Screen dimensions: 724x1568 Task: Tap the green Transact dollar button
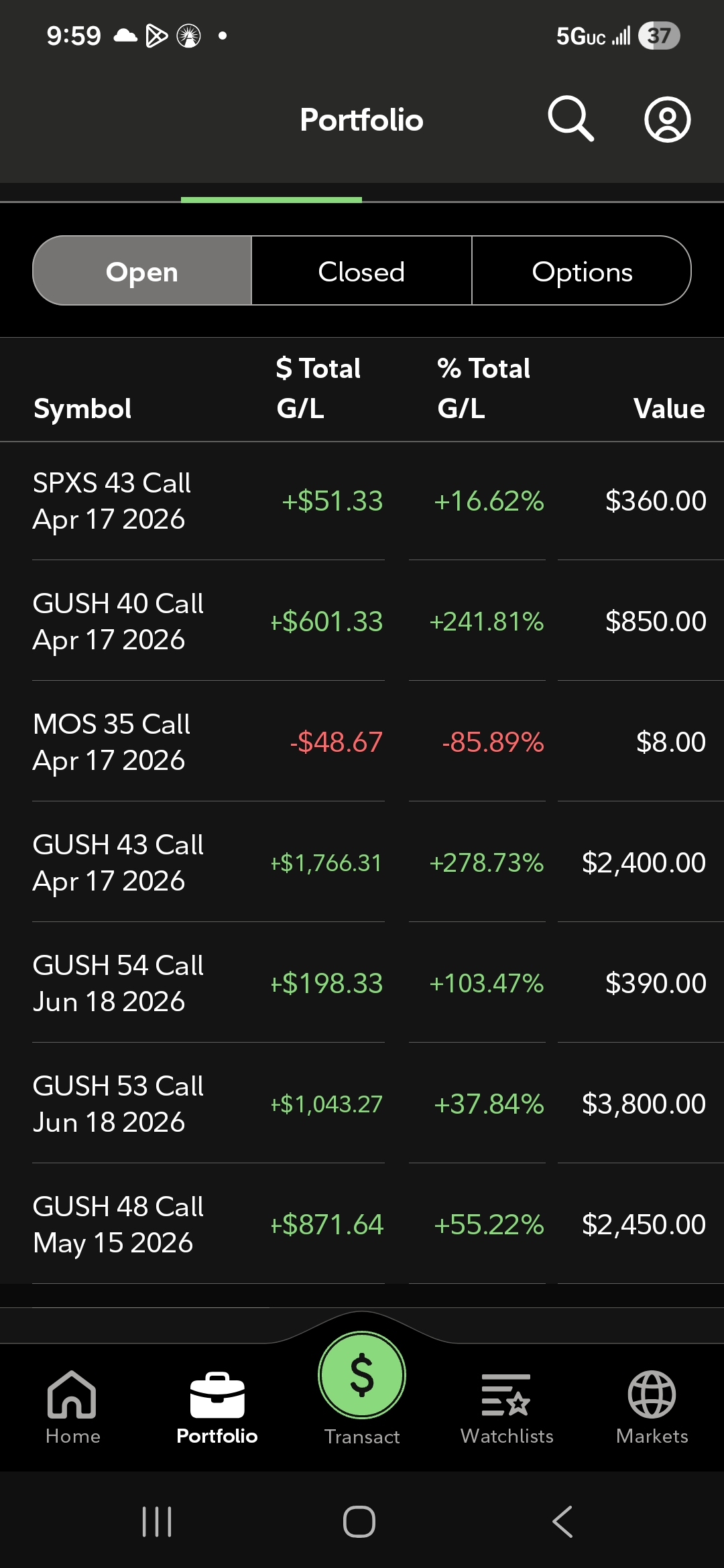(362, 1375)
